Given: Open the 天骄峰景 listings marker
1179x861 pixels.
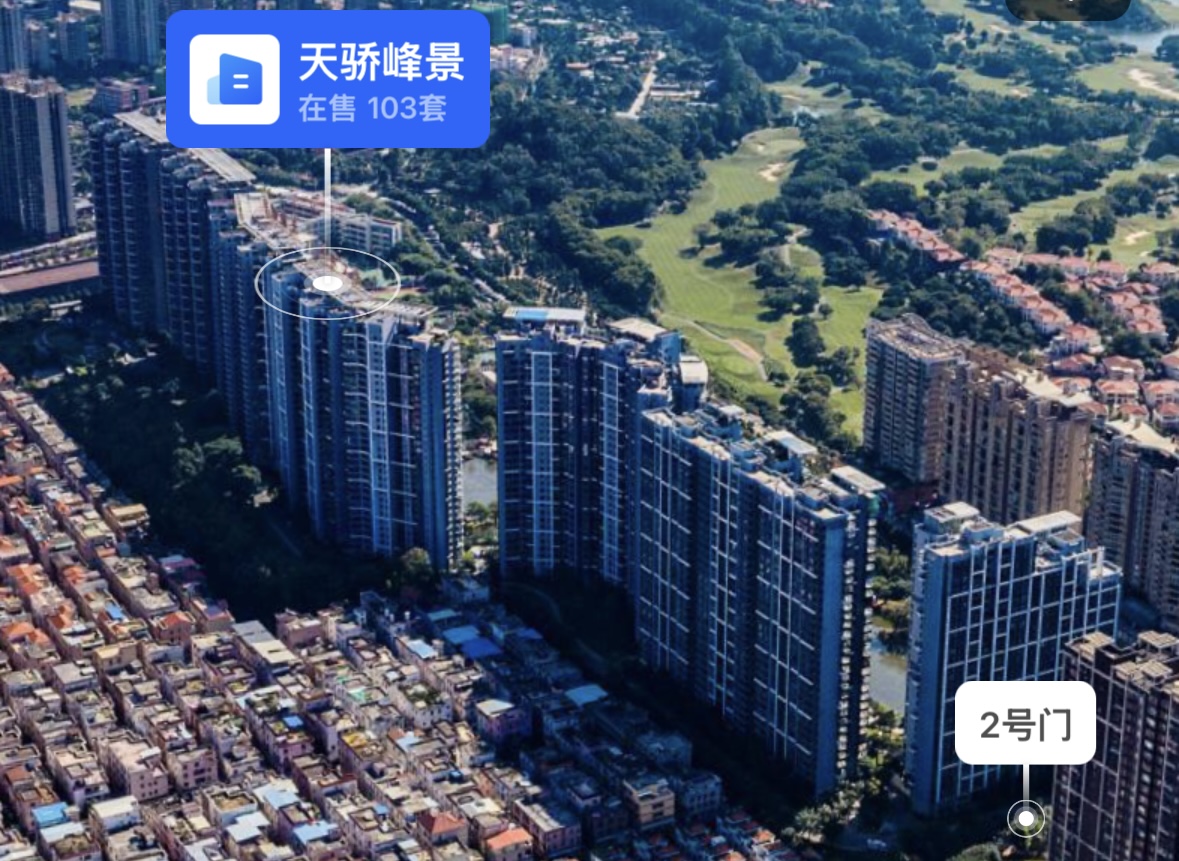Looking at the screenshot, I should pos(328,80).
